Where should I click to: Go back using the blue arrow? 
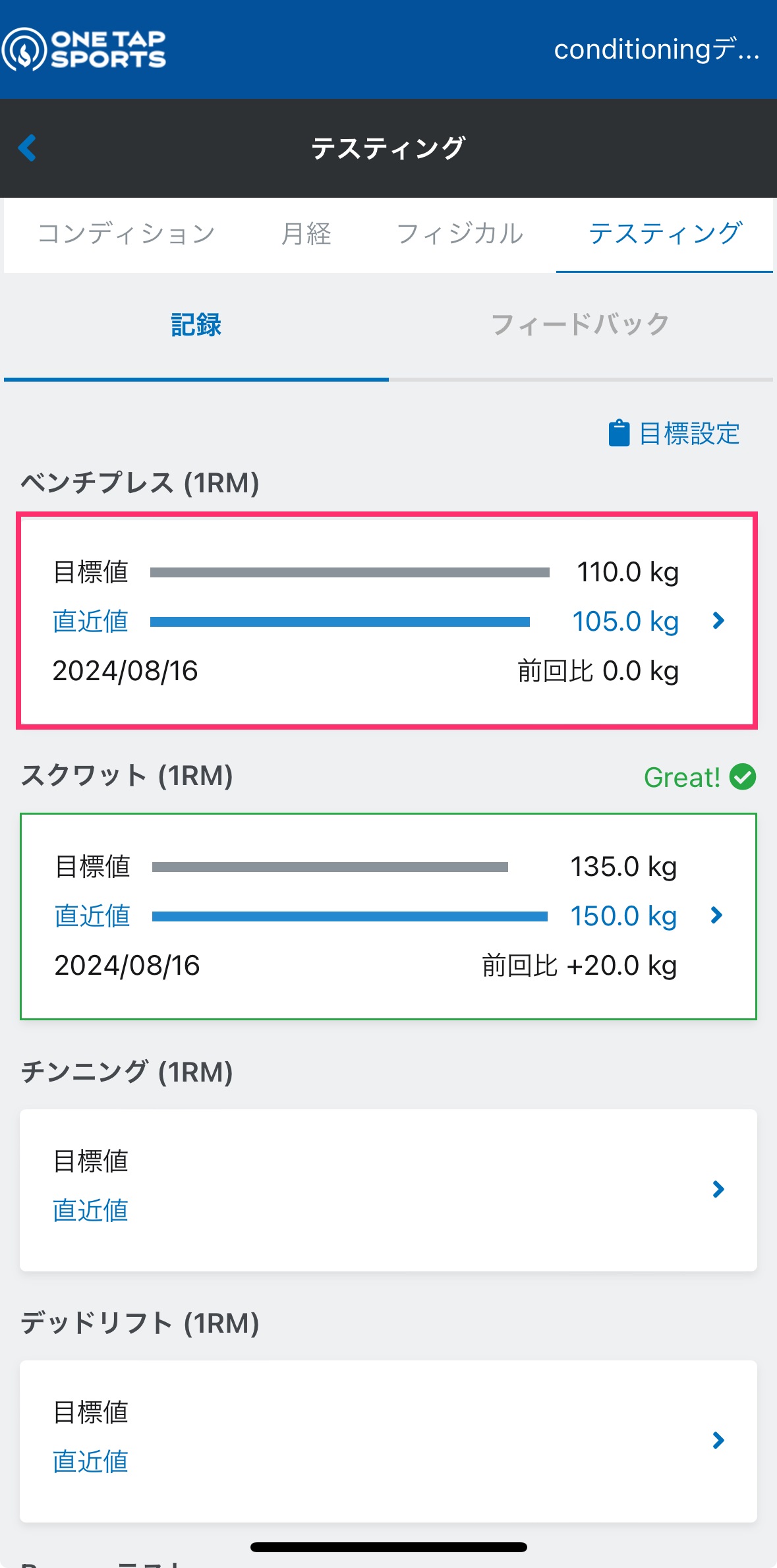click(x=27, y=148)
